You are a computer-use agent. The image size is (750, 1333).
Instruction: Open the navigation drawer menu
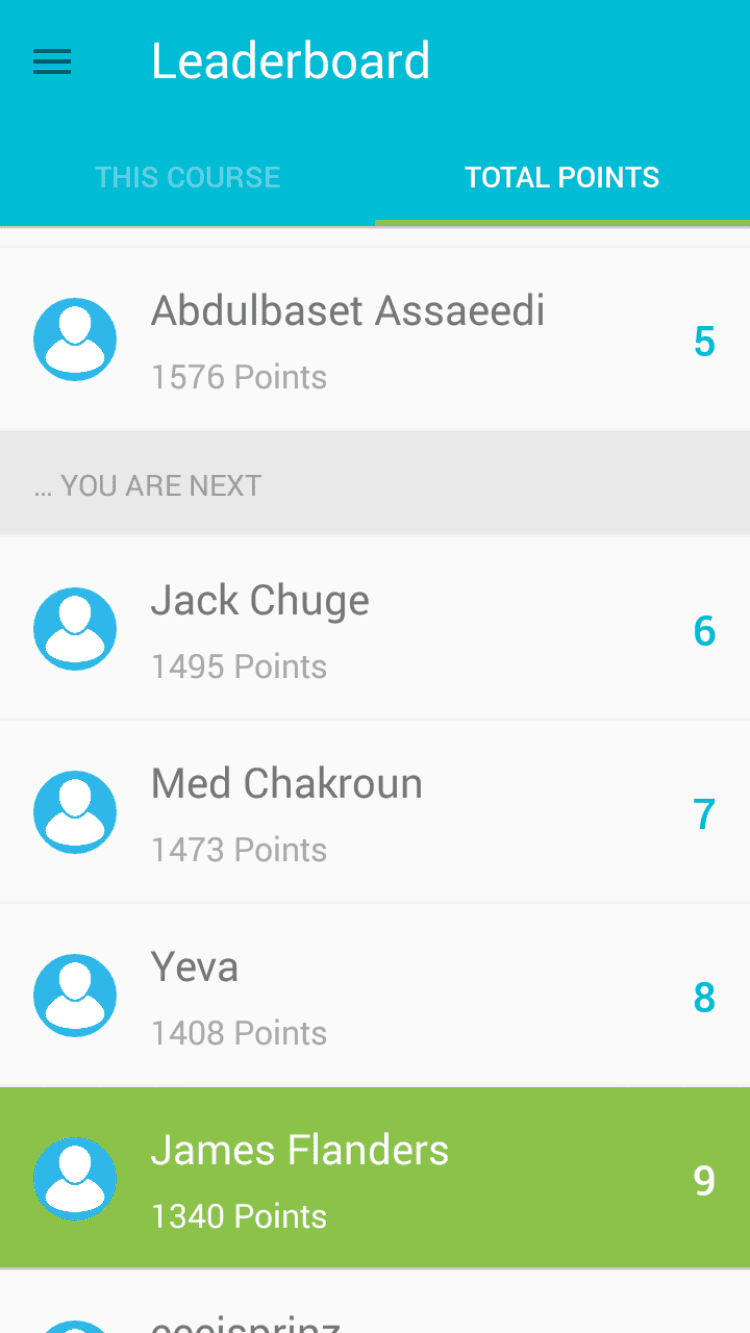[52, 62]
